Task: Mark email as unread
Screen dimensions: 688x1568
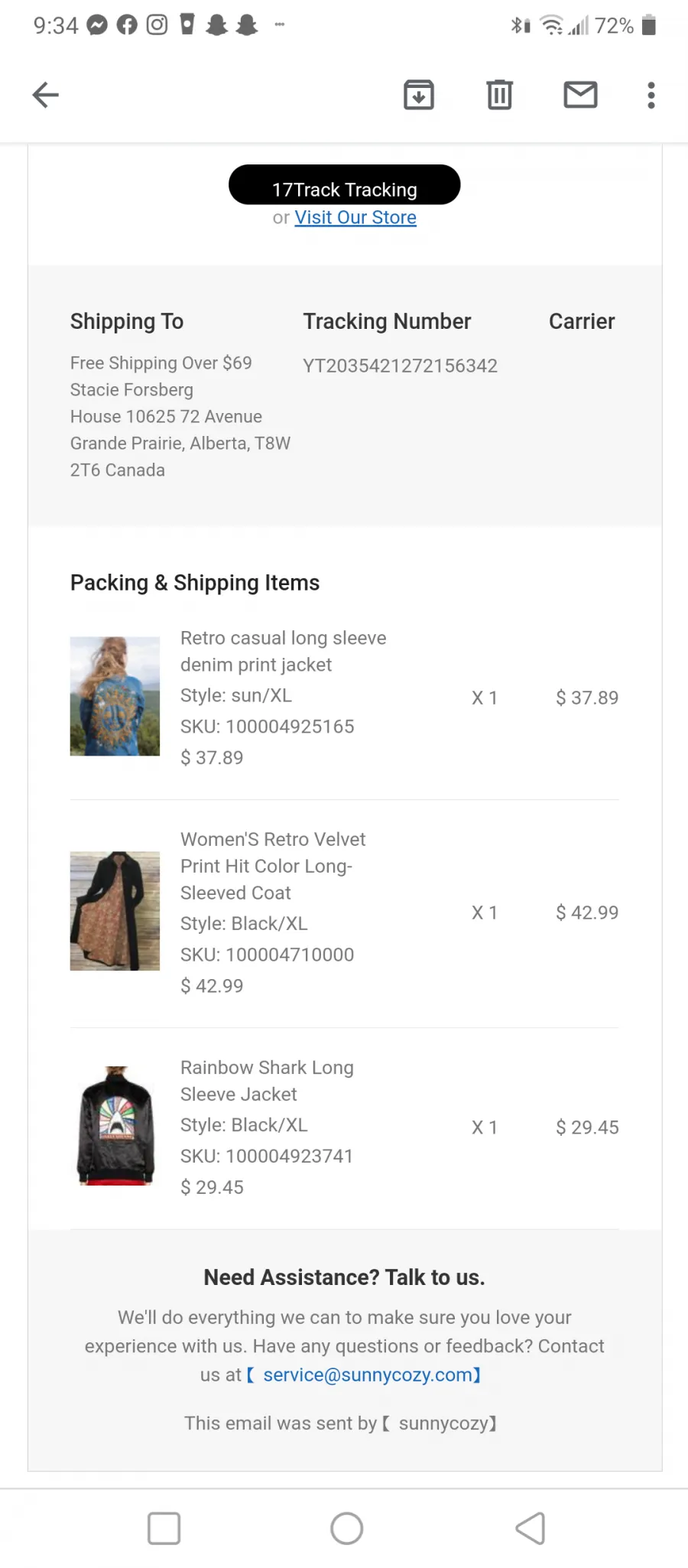Action: tap(580, 95)
